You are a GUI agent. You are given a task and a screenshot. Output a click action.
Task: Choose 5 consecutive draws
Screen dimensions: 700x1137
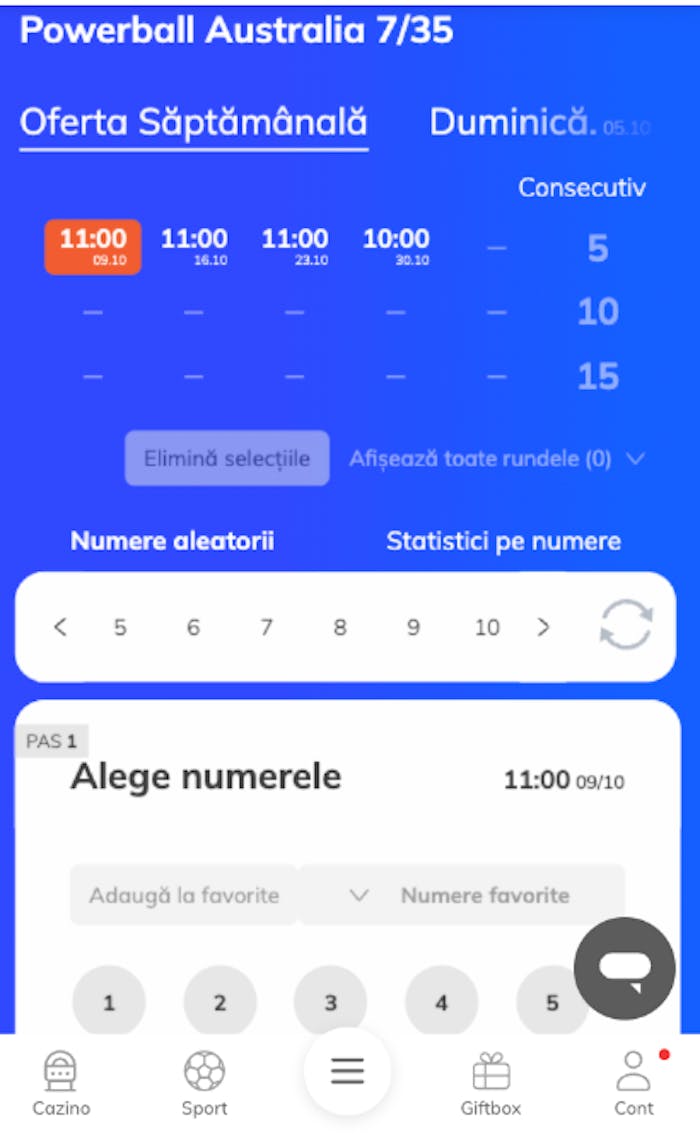click(597, 248)
